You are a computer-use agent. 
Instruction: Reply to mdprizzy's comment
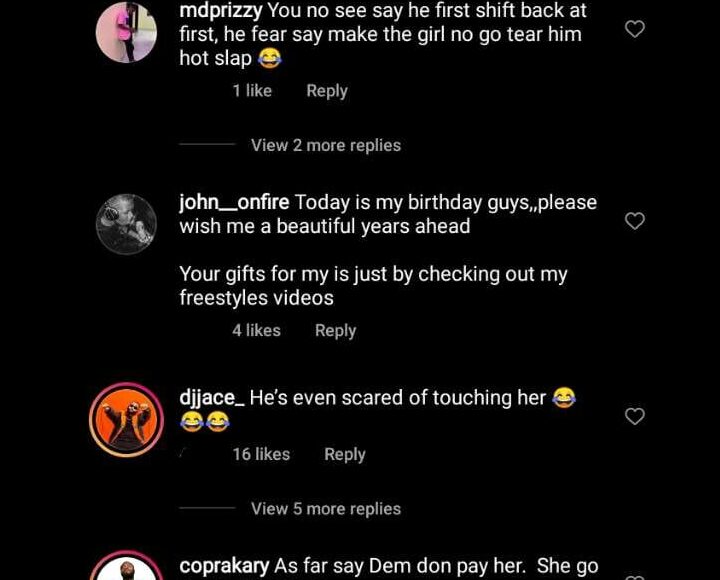point(326,91)
